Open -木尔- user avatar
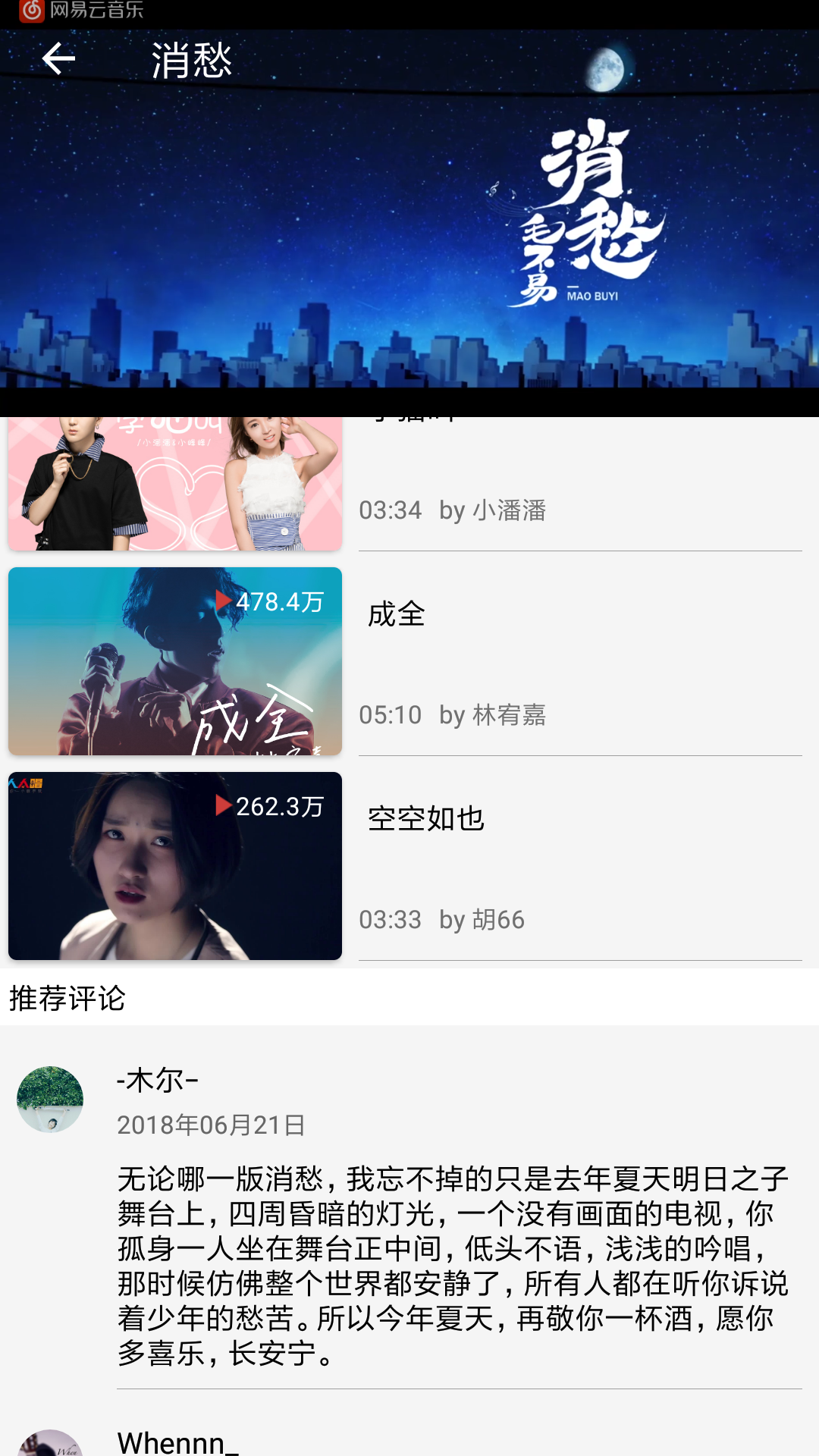 [x=50, y=1100]
